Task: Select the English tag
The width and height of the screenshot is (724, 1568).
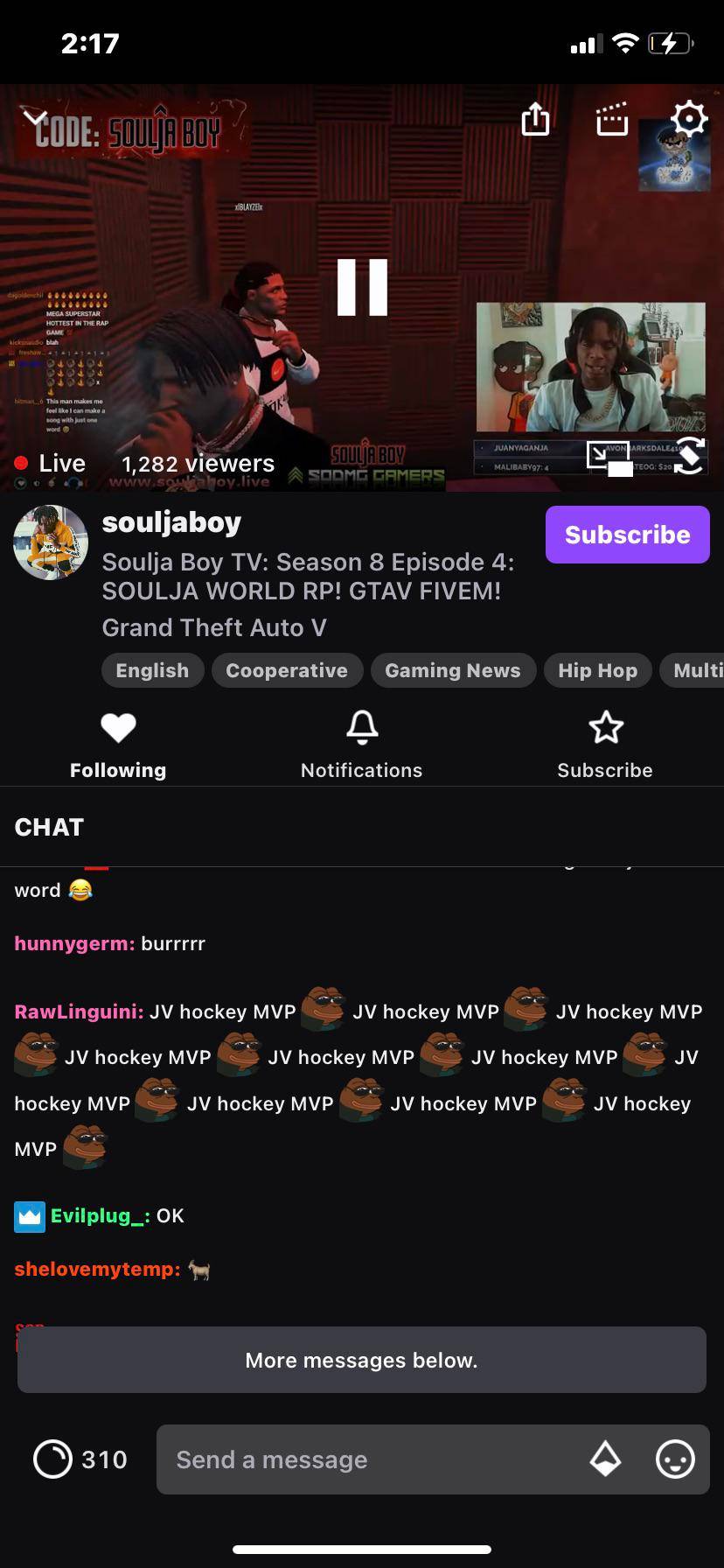Action: click(152, 670)
